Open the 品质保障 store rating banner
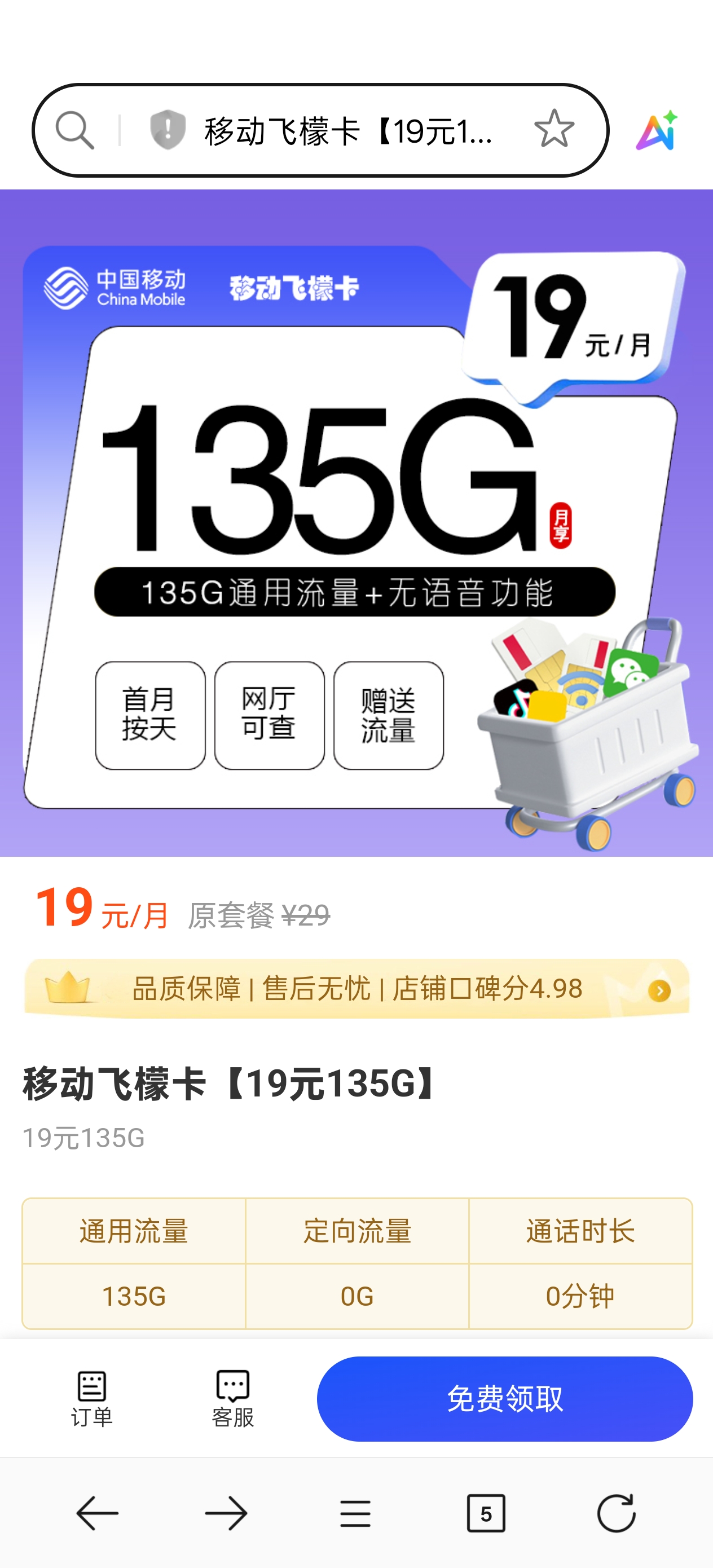The width and height of the screenshot is (713, 1568). 357,989
